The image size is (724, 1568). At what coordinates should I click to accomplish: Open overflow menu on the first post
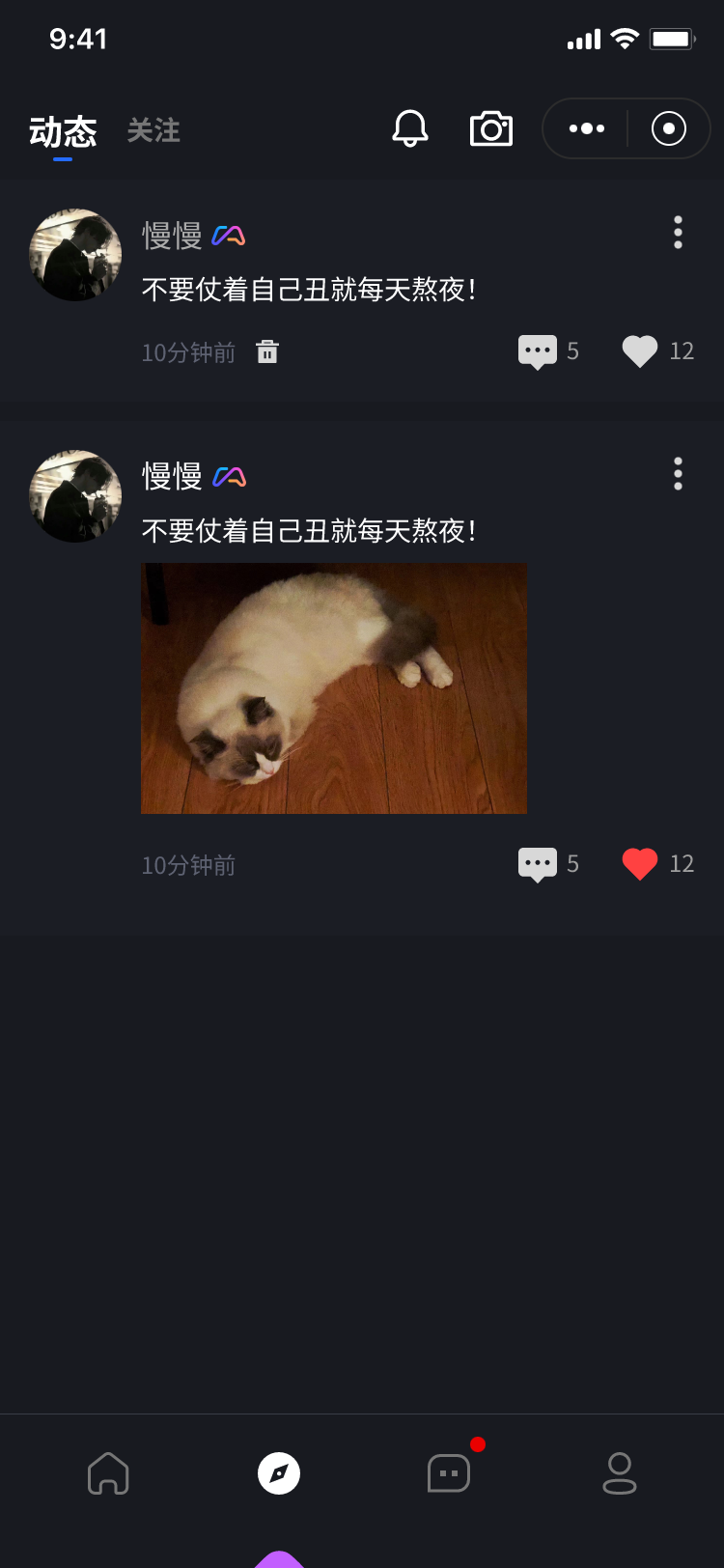click(677, 233)
